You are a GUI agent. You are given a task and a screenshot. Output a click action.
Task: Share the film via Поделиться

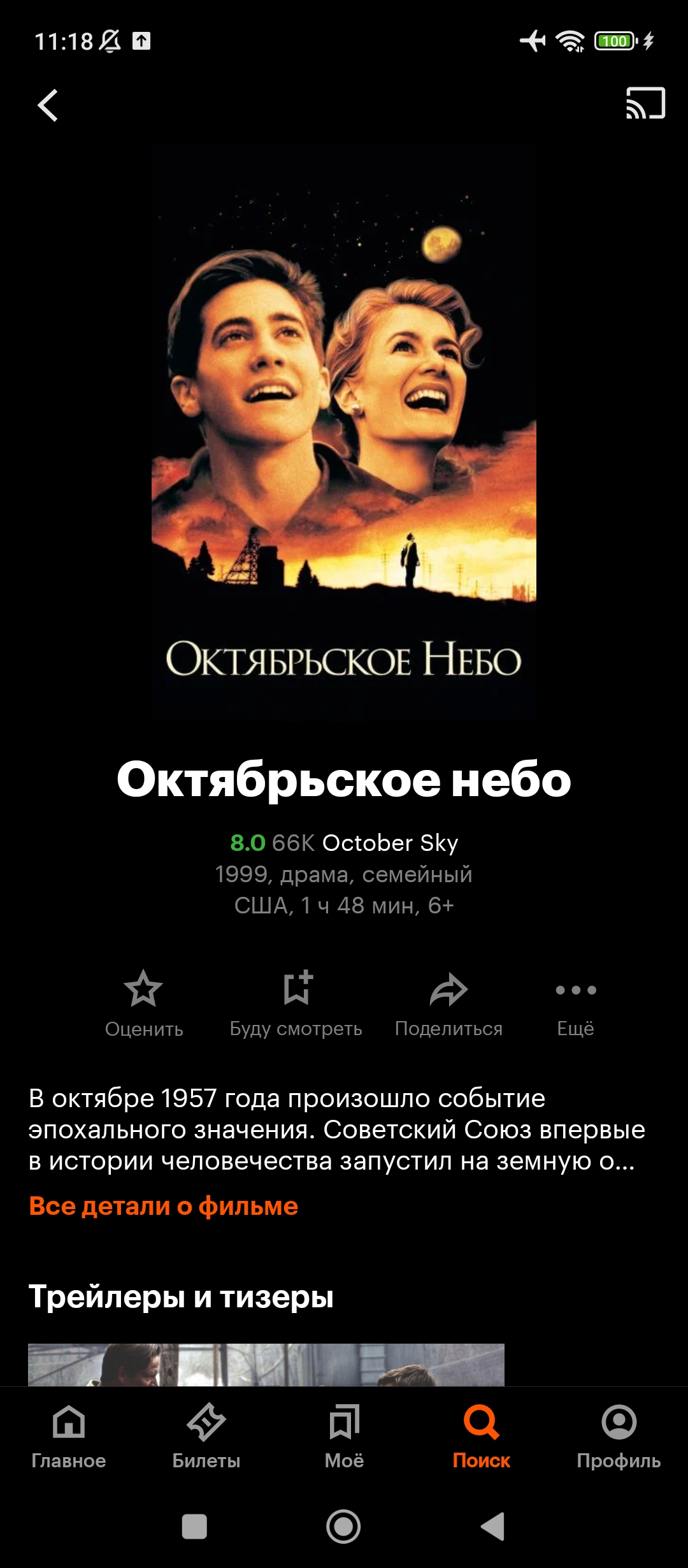448,1004
